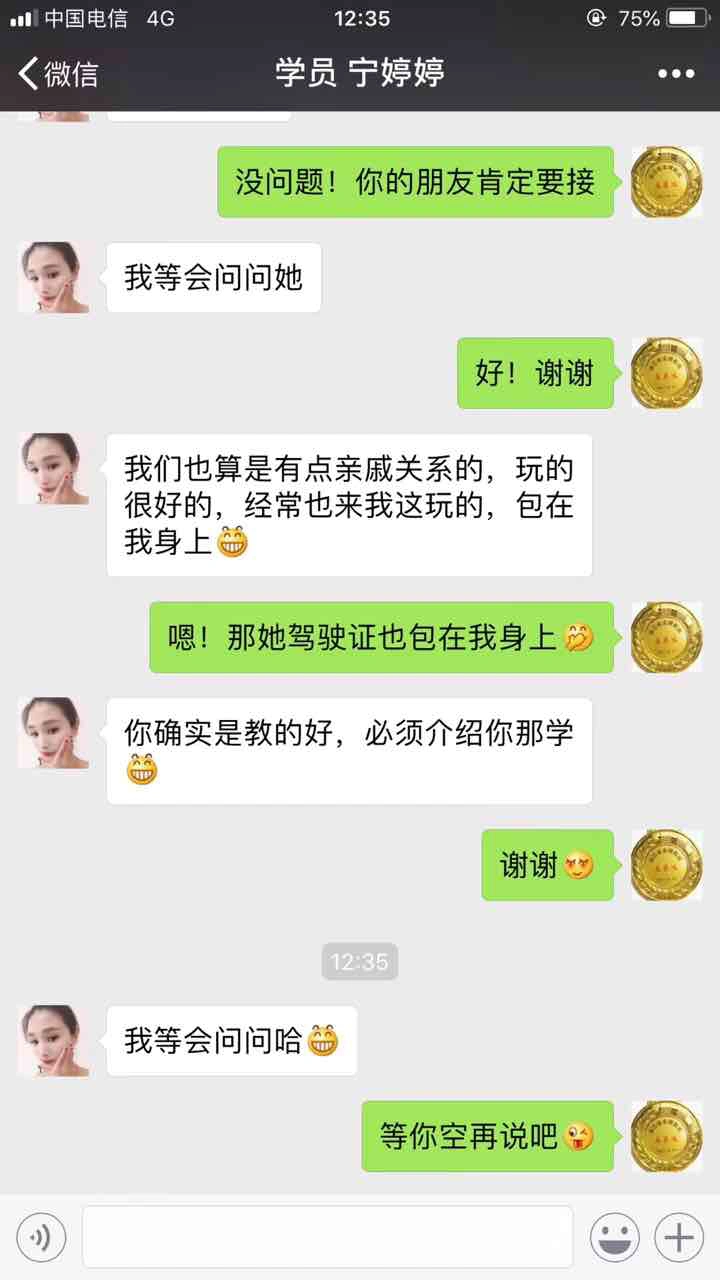Open the plus attachment menu

[679, 1238]
